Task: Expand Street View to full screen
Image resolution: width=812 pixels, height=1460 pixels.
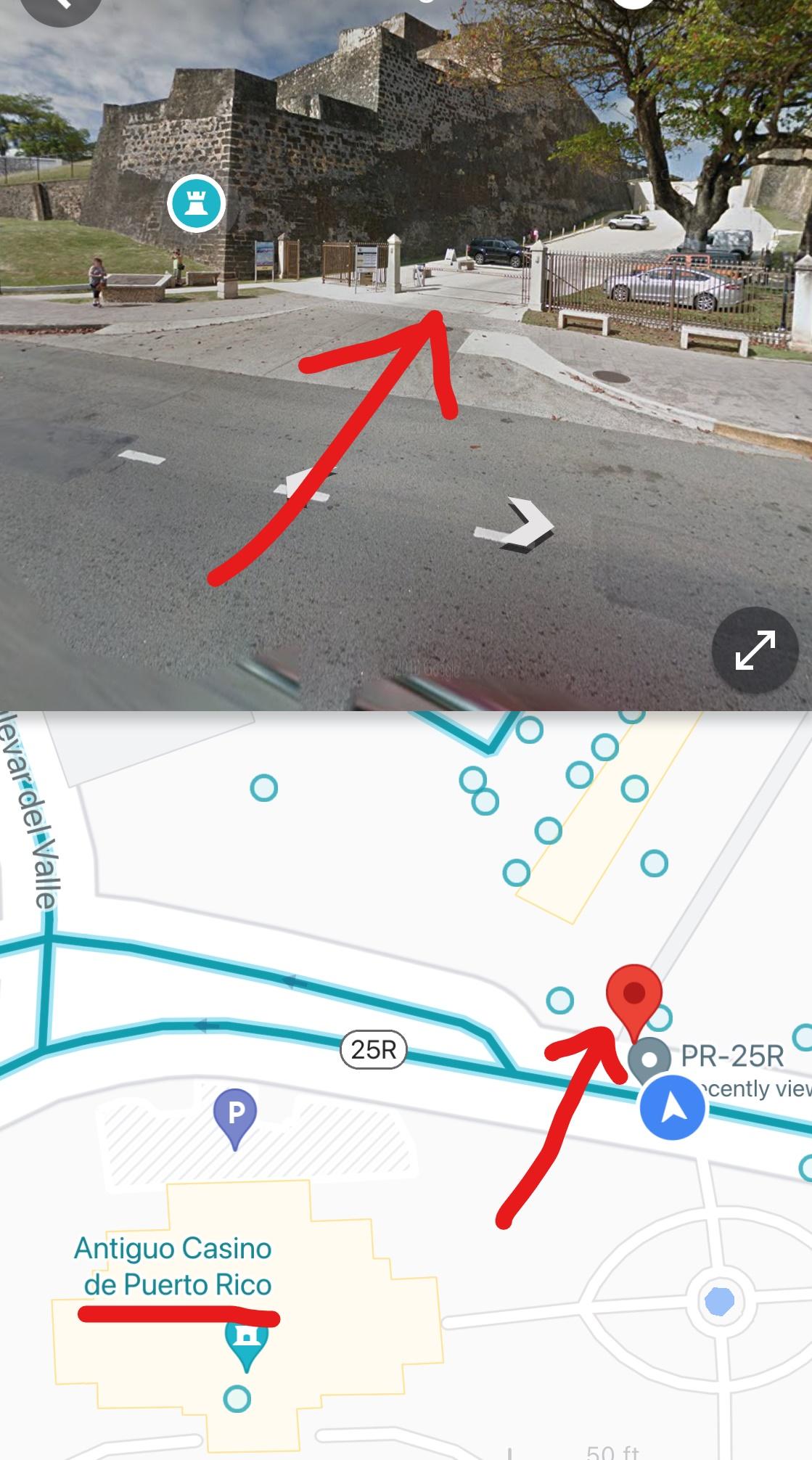Action: pos(755,650)
